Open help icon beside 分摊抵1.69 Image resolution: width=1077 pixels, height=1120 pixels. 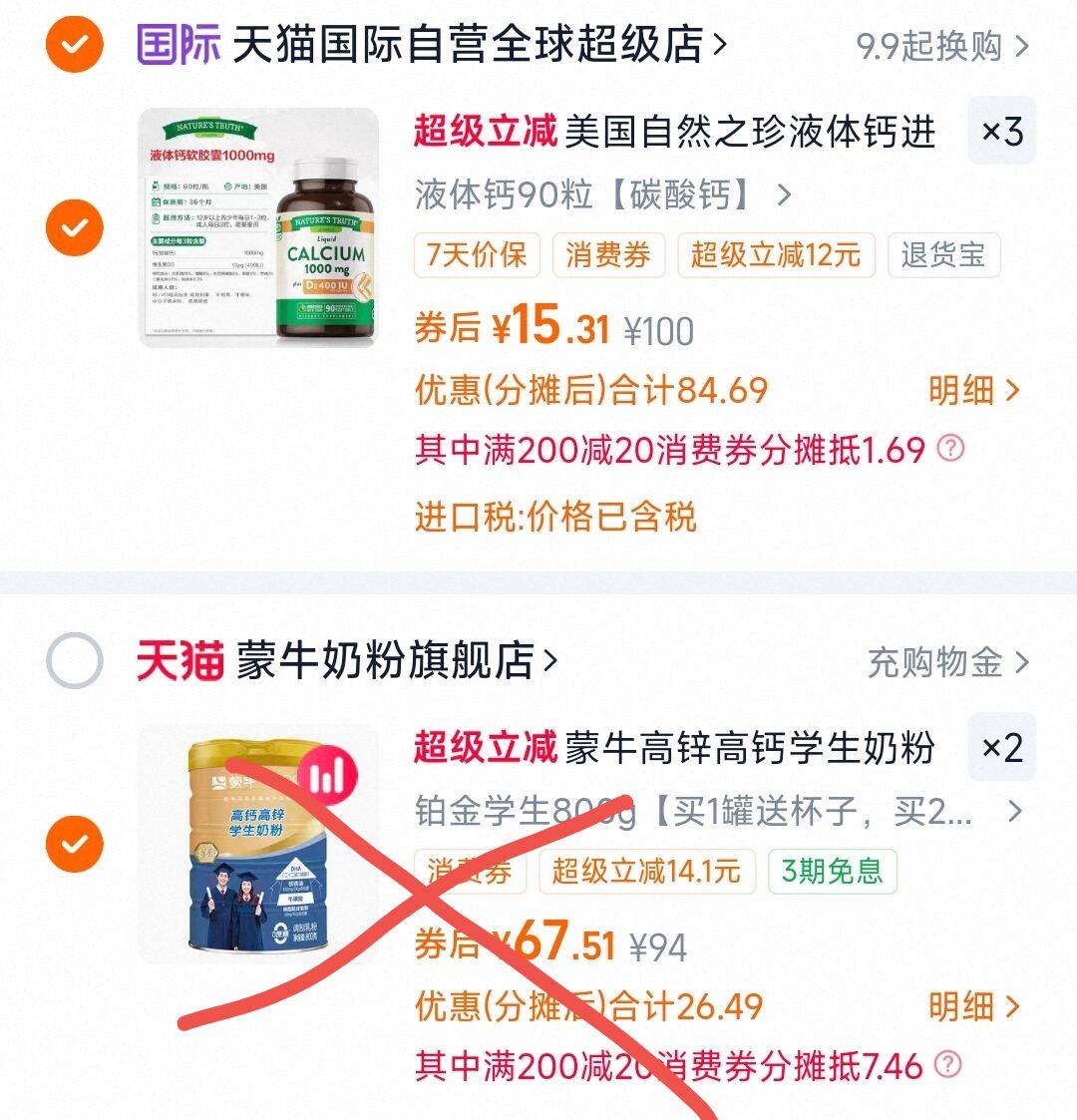[950, 449]
